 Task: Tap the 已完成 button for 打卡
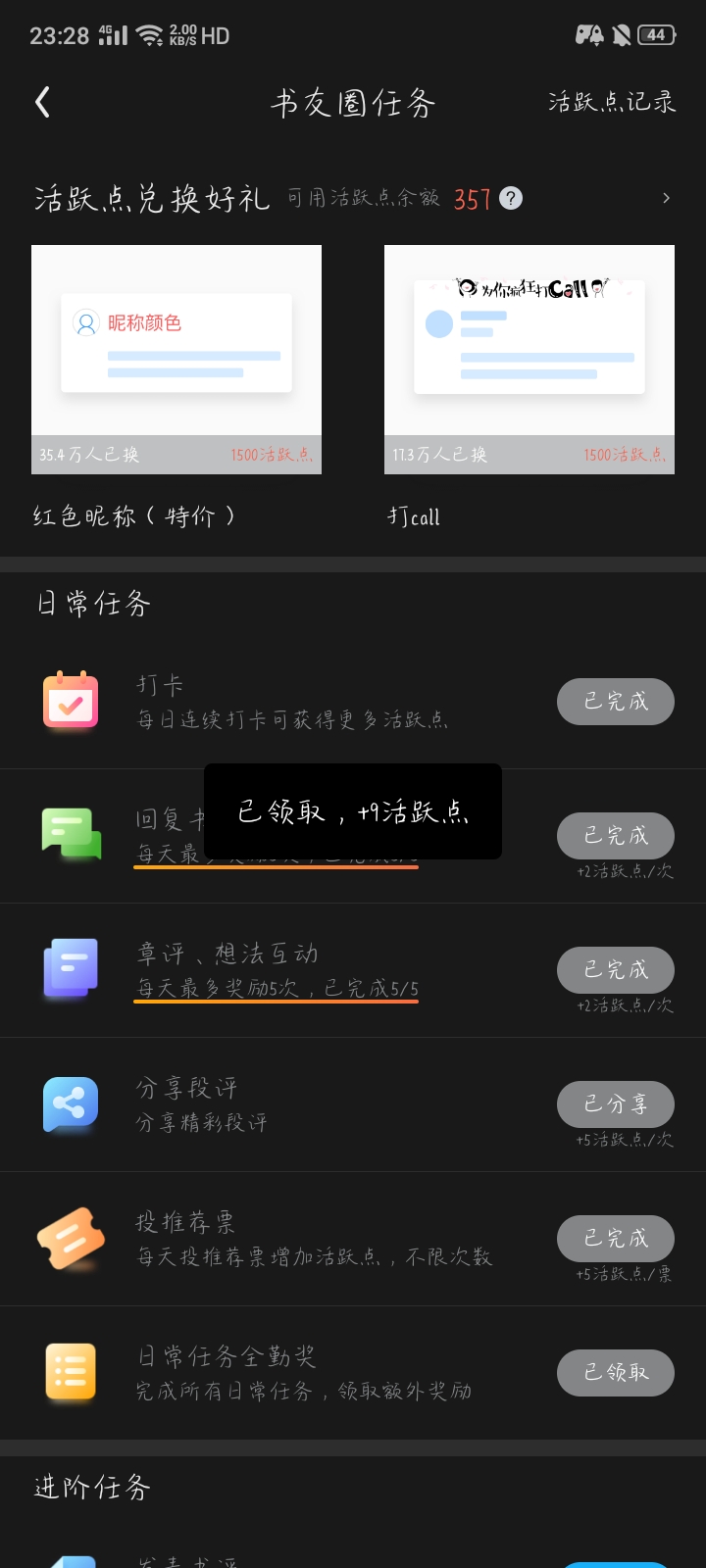pos(615,702)
